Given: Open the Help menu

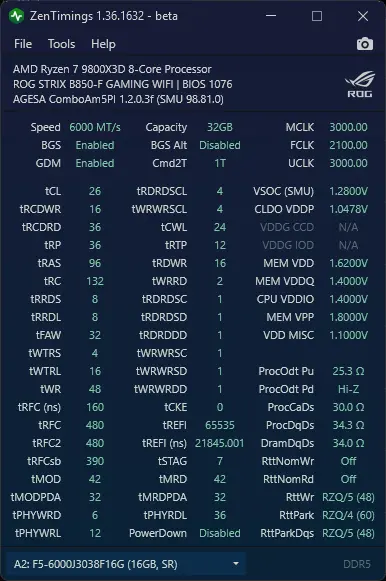Looking at the screenshot, I should click(x=103, y=44).
